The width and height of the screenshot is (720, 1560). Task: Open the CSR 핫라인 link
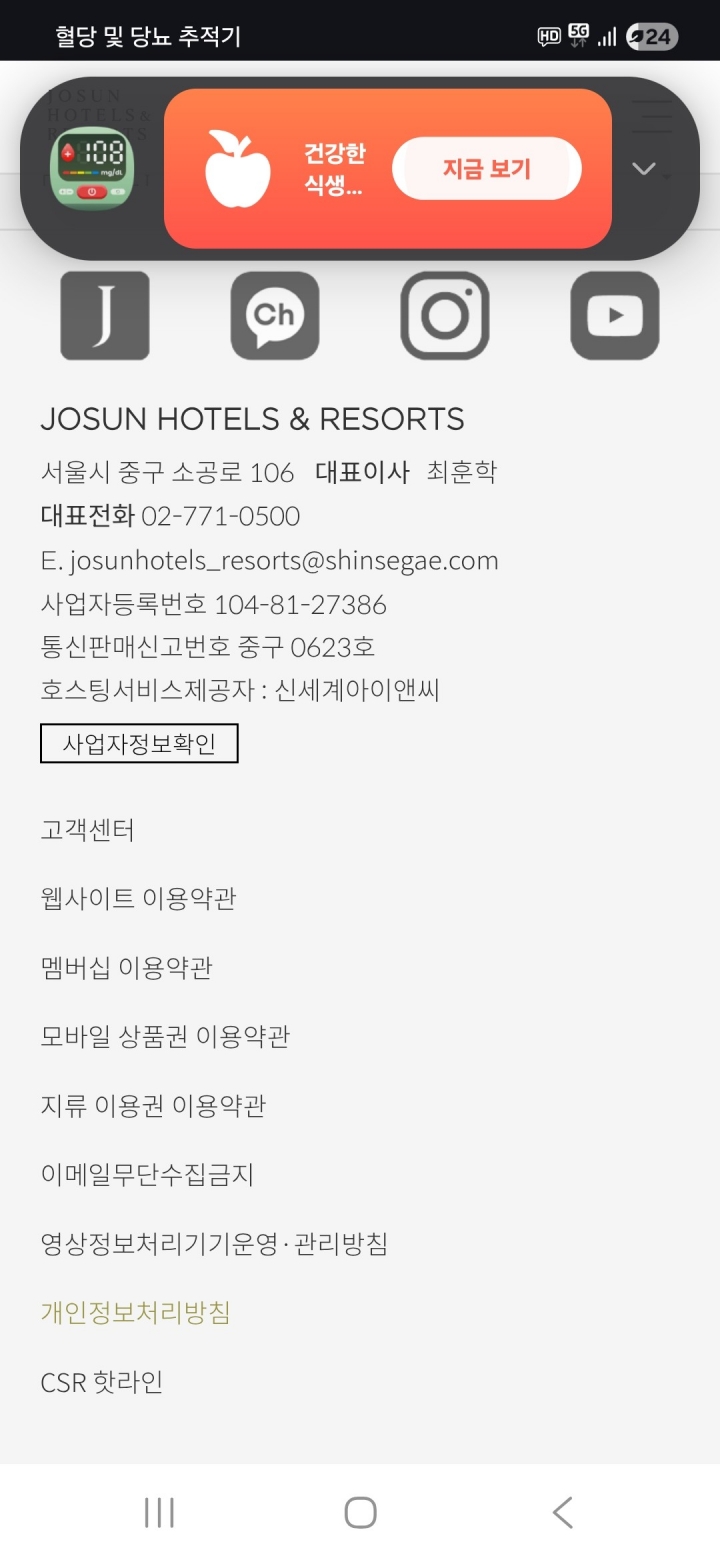click(x=101, y=1382)
